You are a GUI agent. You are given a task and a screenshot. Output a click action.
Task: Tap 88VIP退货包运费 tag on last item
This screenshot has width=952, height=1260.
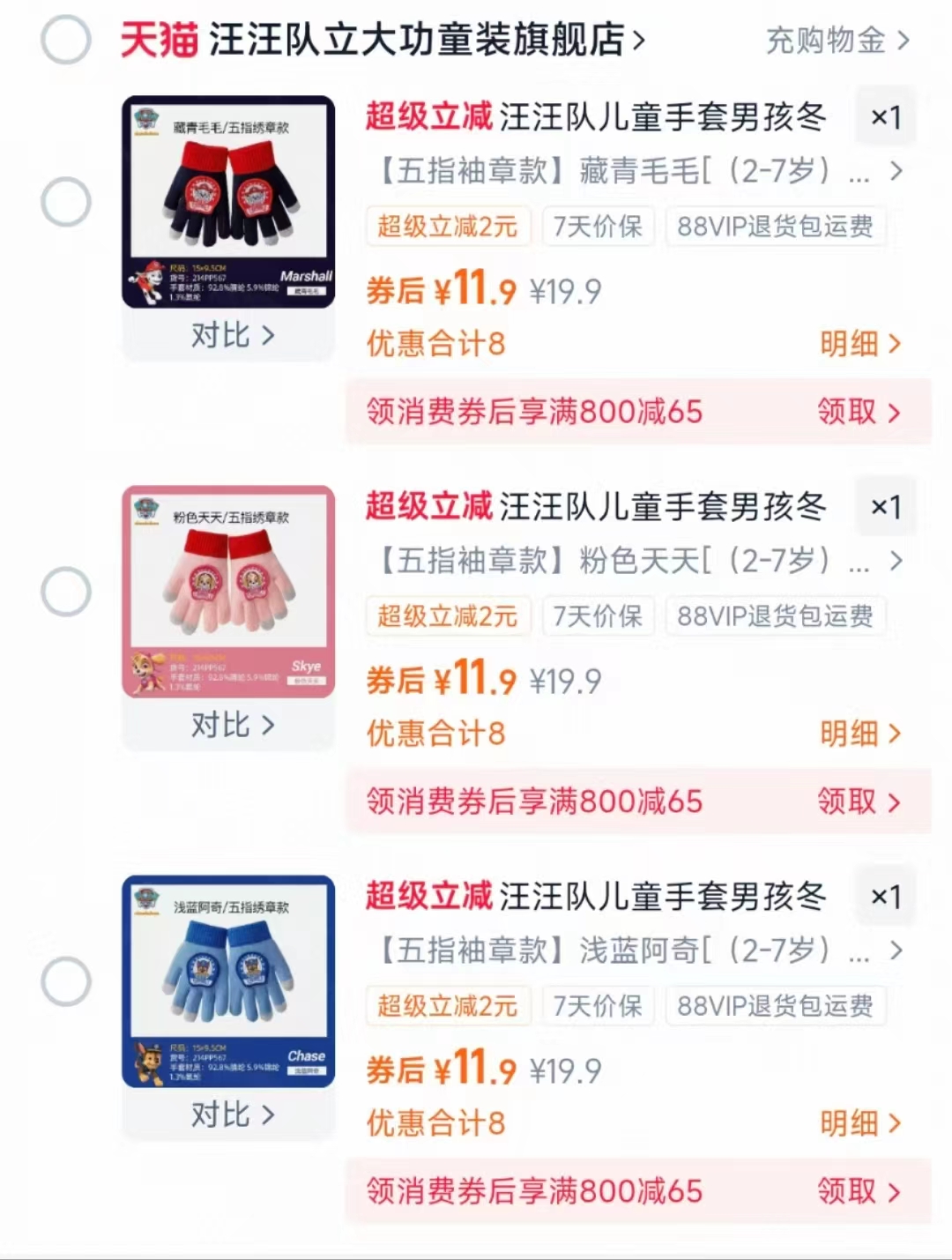[776, 1006]
